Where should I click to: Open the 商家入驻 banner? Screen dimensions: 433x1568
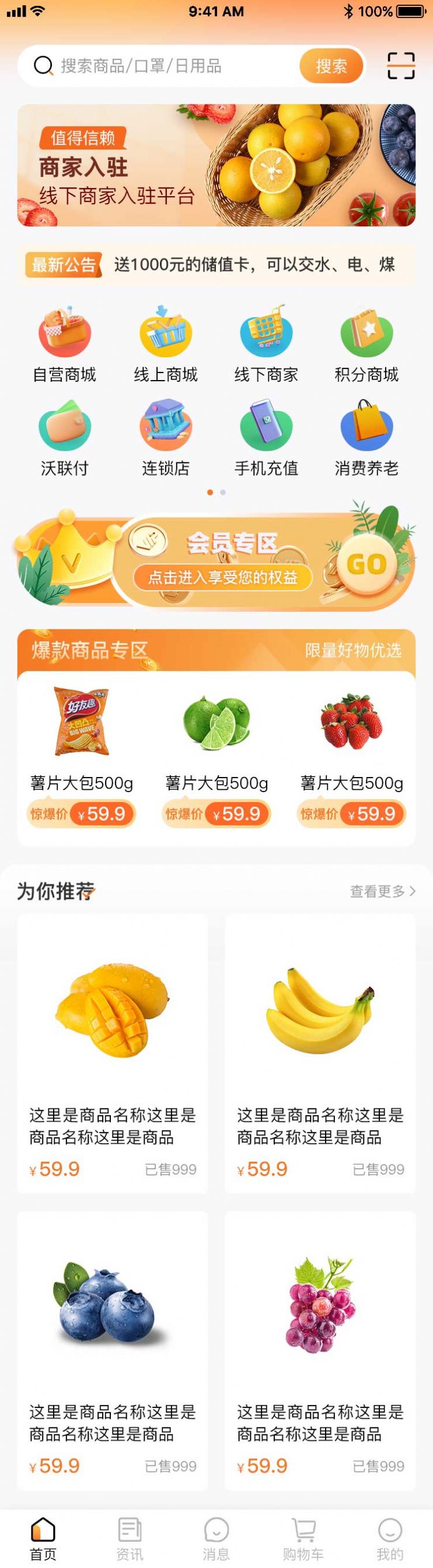216,165
